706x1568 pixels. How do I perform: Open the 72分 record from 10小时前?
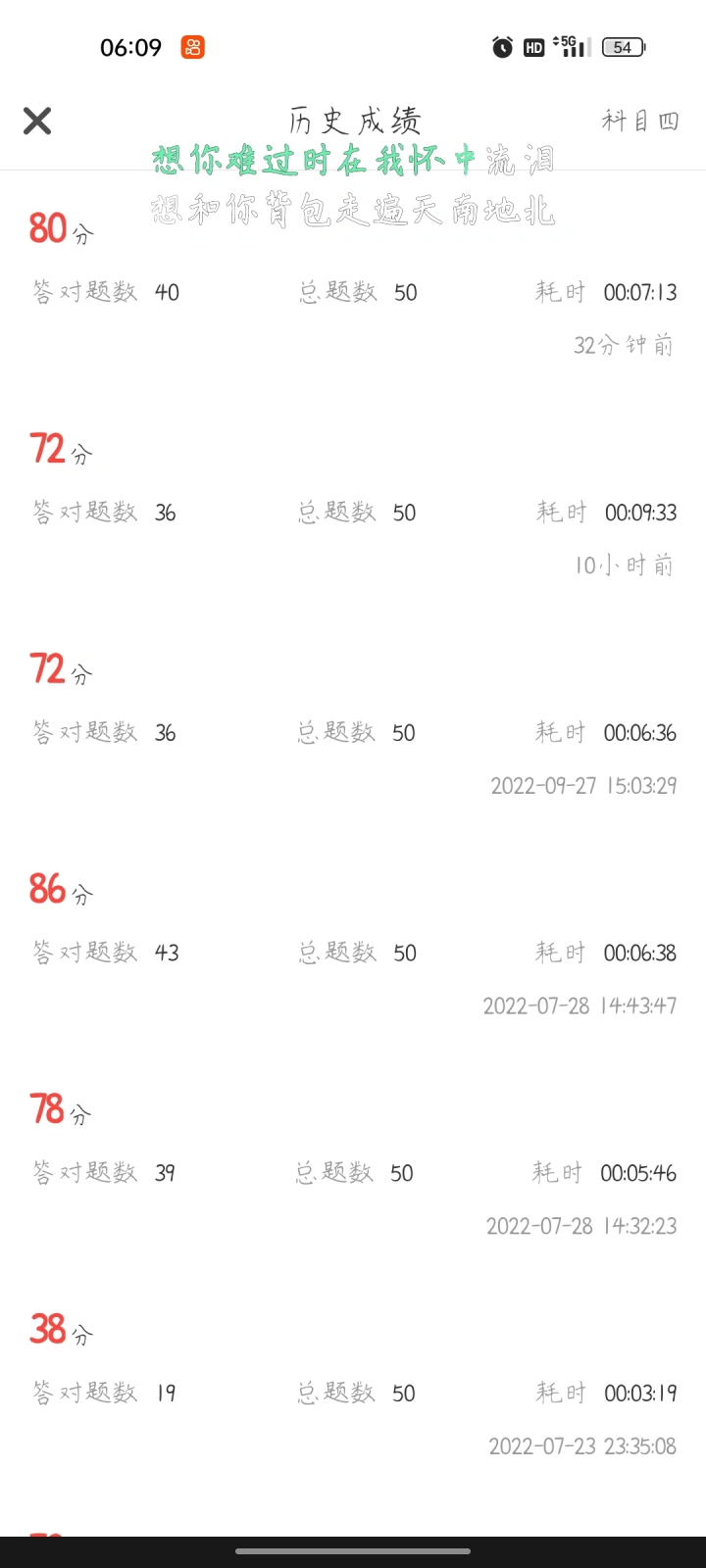(x=353, y=505)
